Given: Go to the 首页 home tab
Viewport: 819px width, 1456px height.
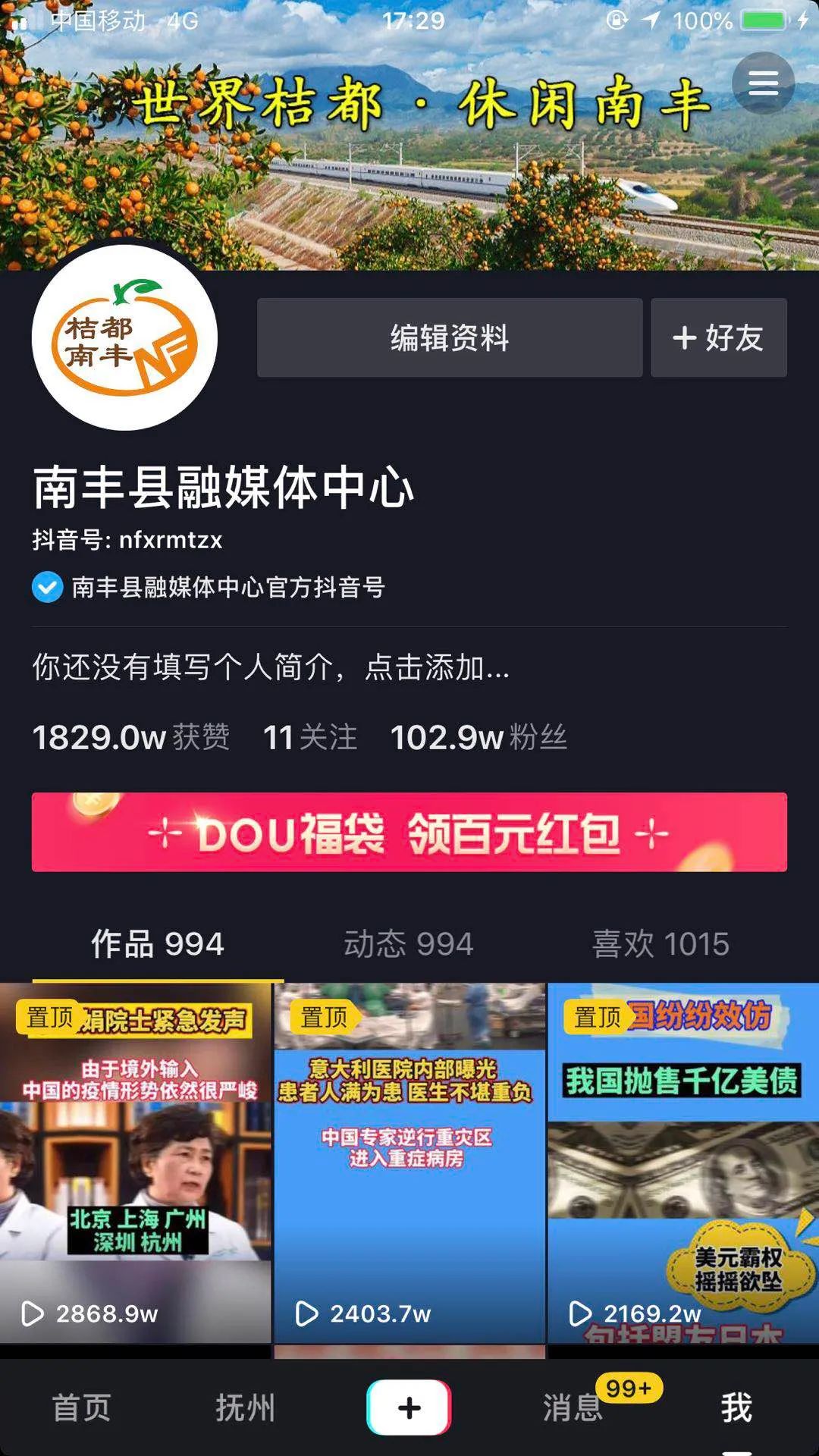Looking at the screenshot, I should 81,1407.
